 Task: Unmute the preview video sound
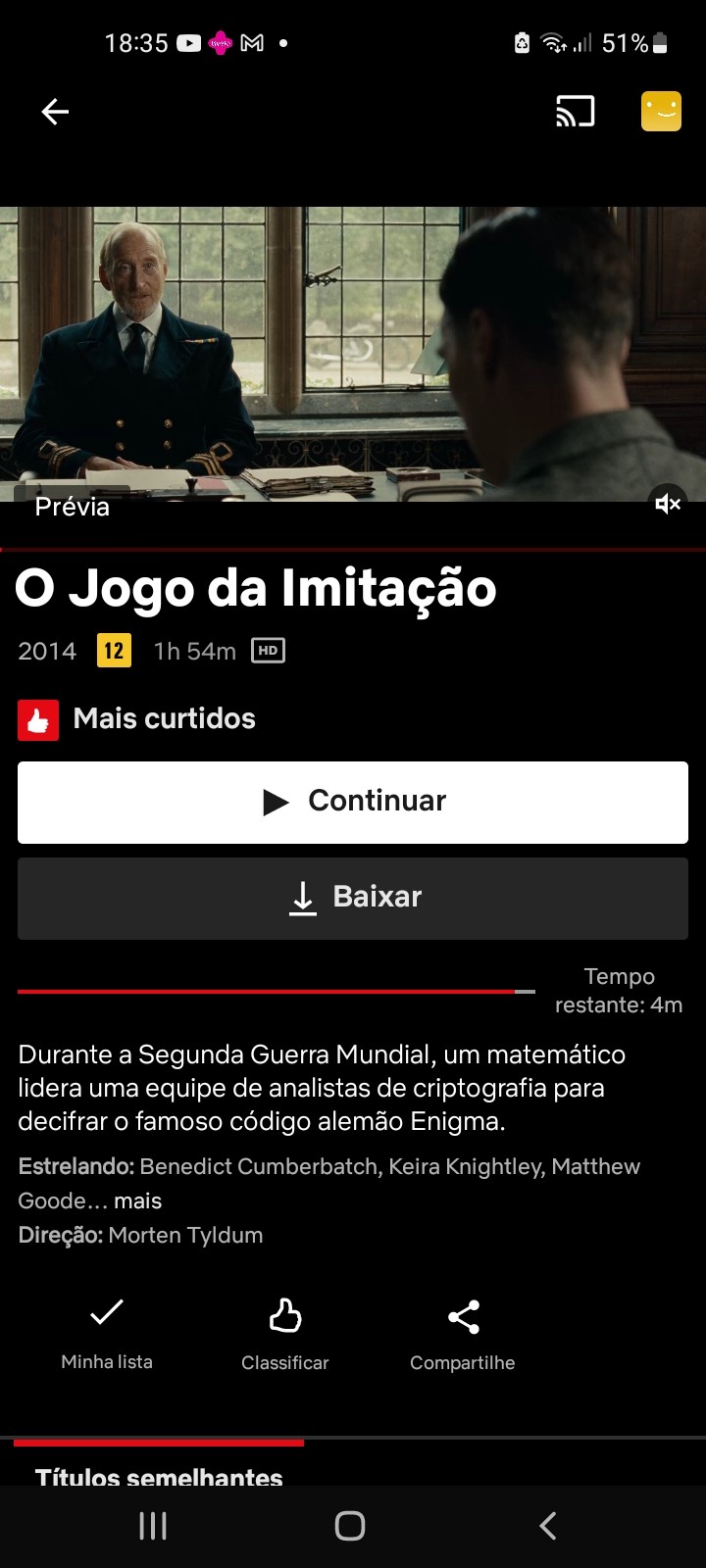pos(668,504)
